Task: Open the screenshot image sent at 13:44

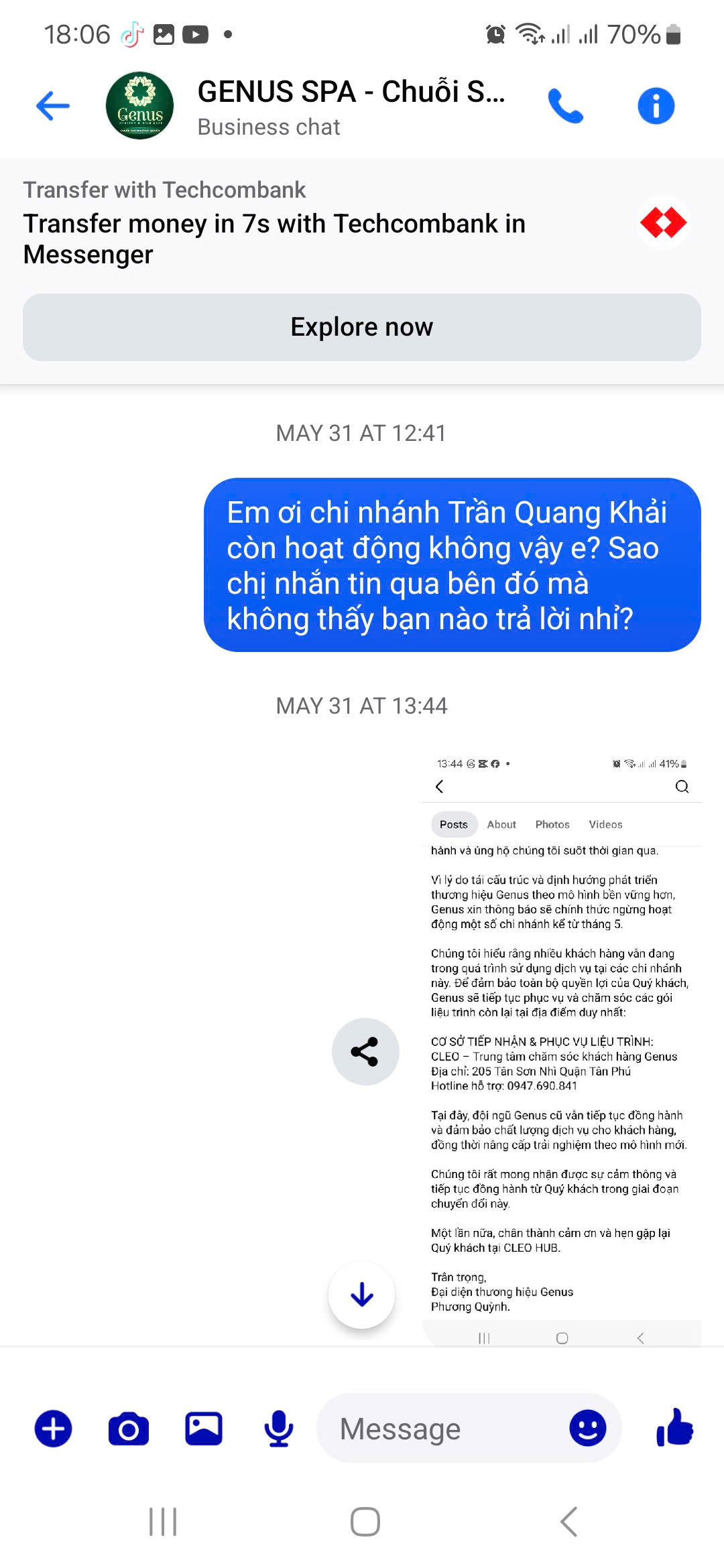Action: click(x=562, y=1045)
